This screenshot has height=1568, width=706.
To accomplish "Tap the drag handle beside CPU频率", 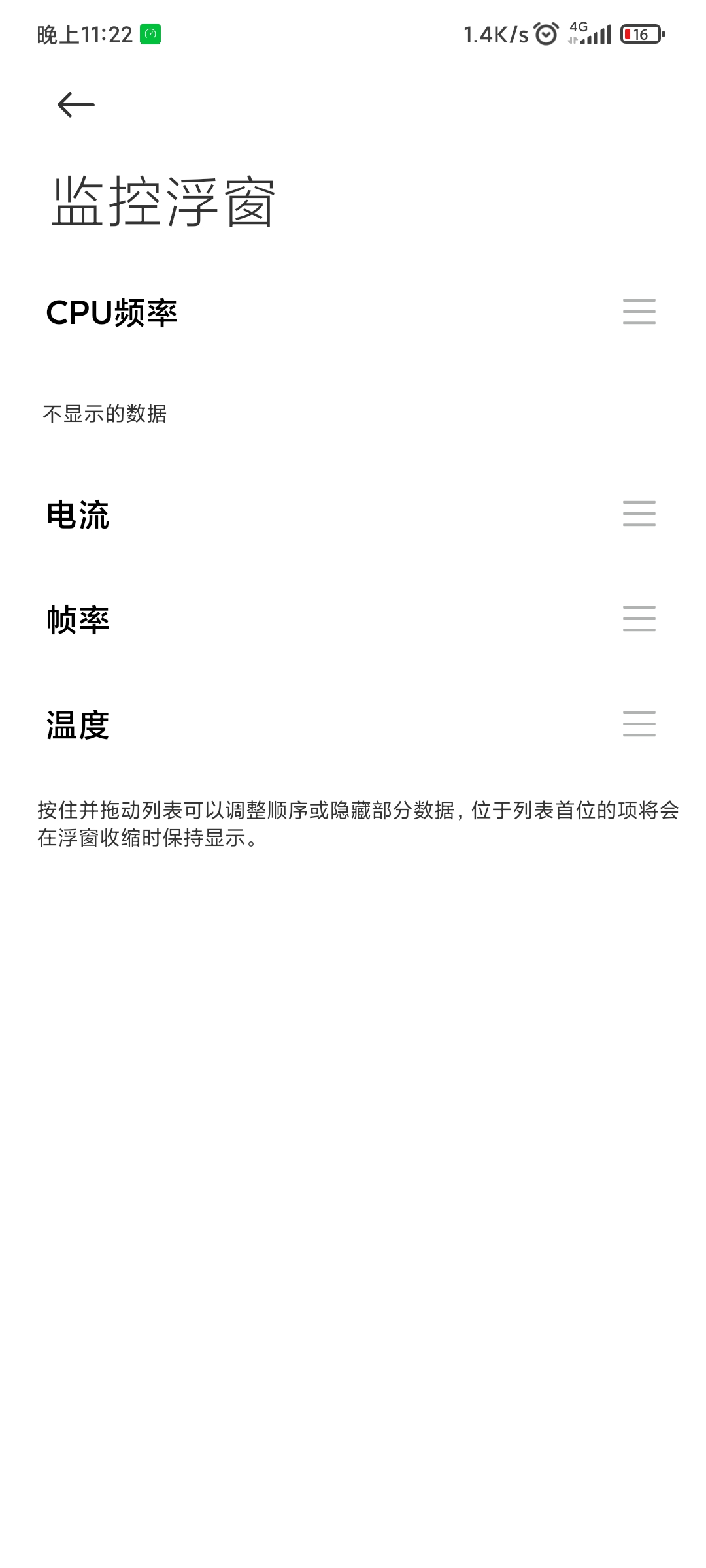I will (639, 312).
